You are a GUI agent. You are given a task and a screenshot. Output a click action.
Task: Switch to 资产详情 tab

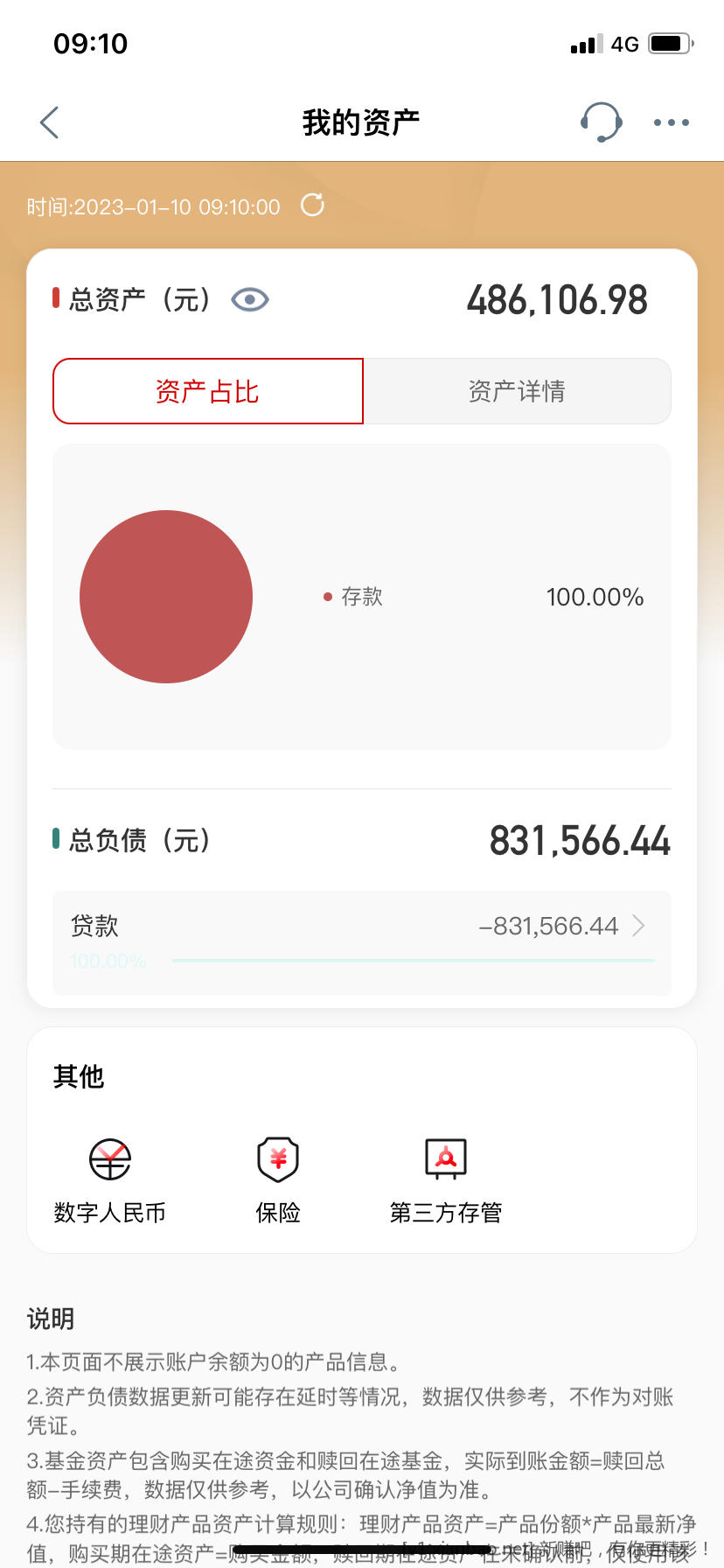(517, 391)
